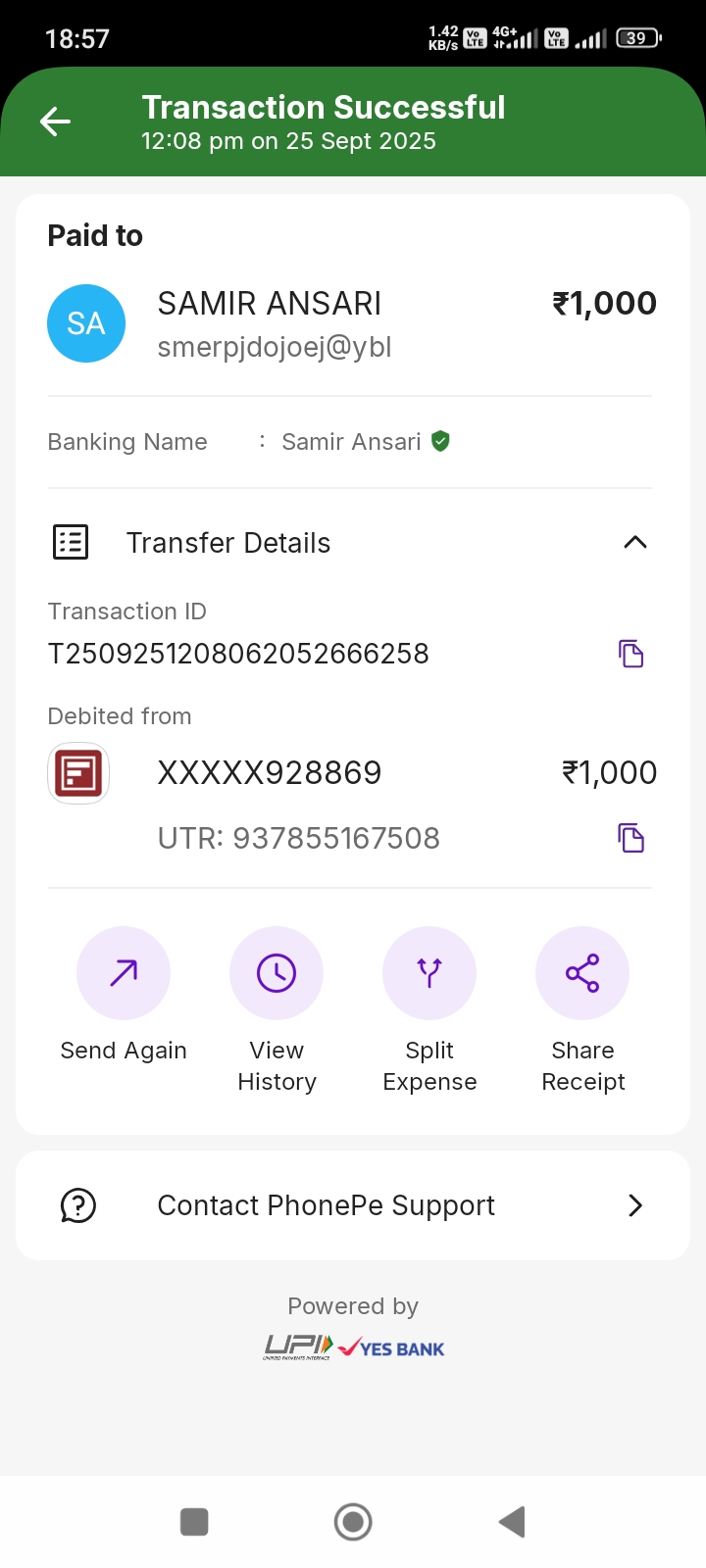Image resolution: width=706 pixels, height=1568 pixels.
Task: Select Split Expense
Action: pyautogui.click(x=429, y=973)
